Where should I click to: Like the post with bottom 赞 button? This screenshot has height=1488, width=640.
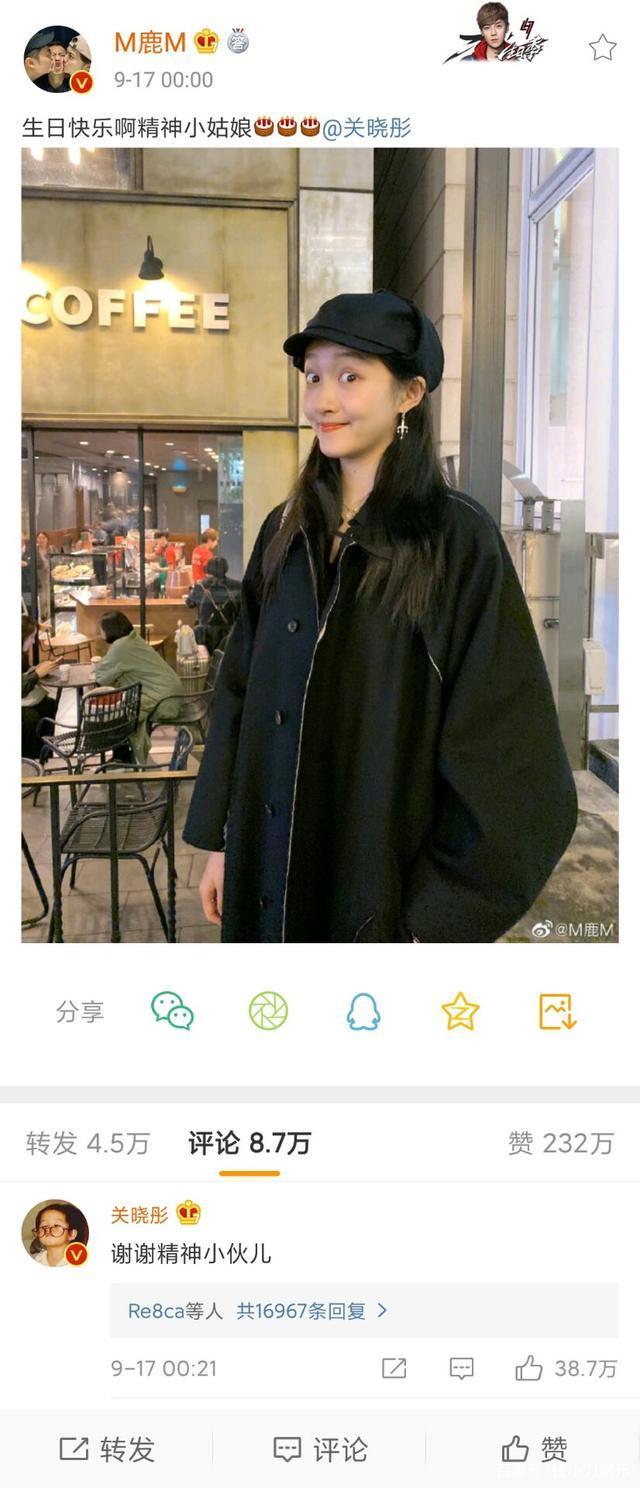click(534, 1449)
